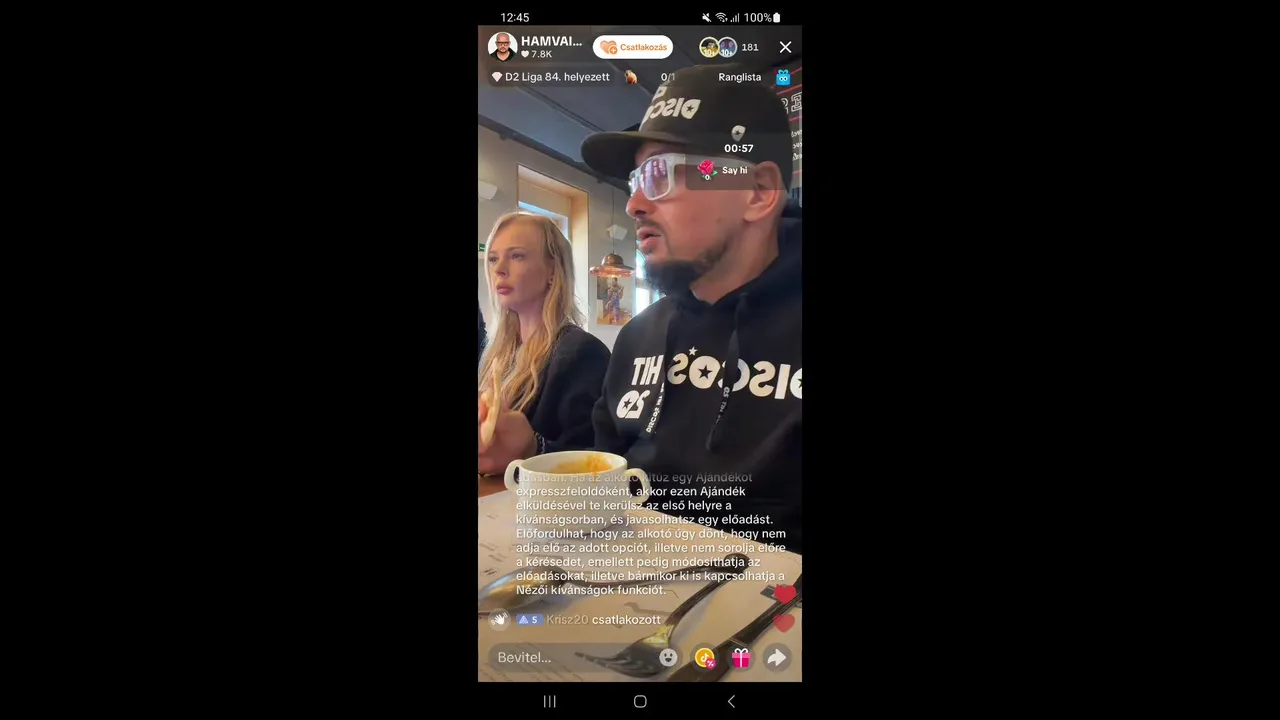Viewport: 1280px width, 720px height.
Task: Close the live stream
Action: [x=785, y=47]
